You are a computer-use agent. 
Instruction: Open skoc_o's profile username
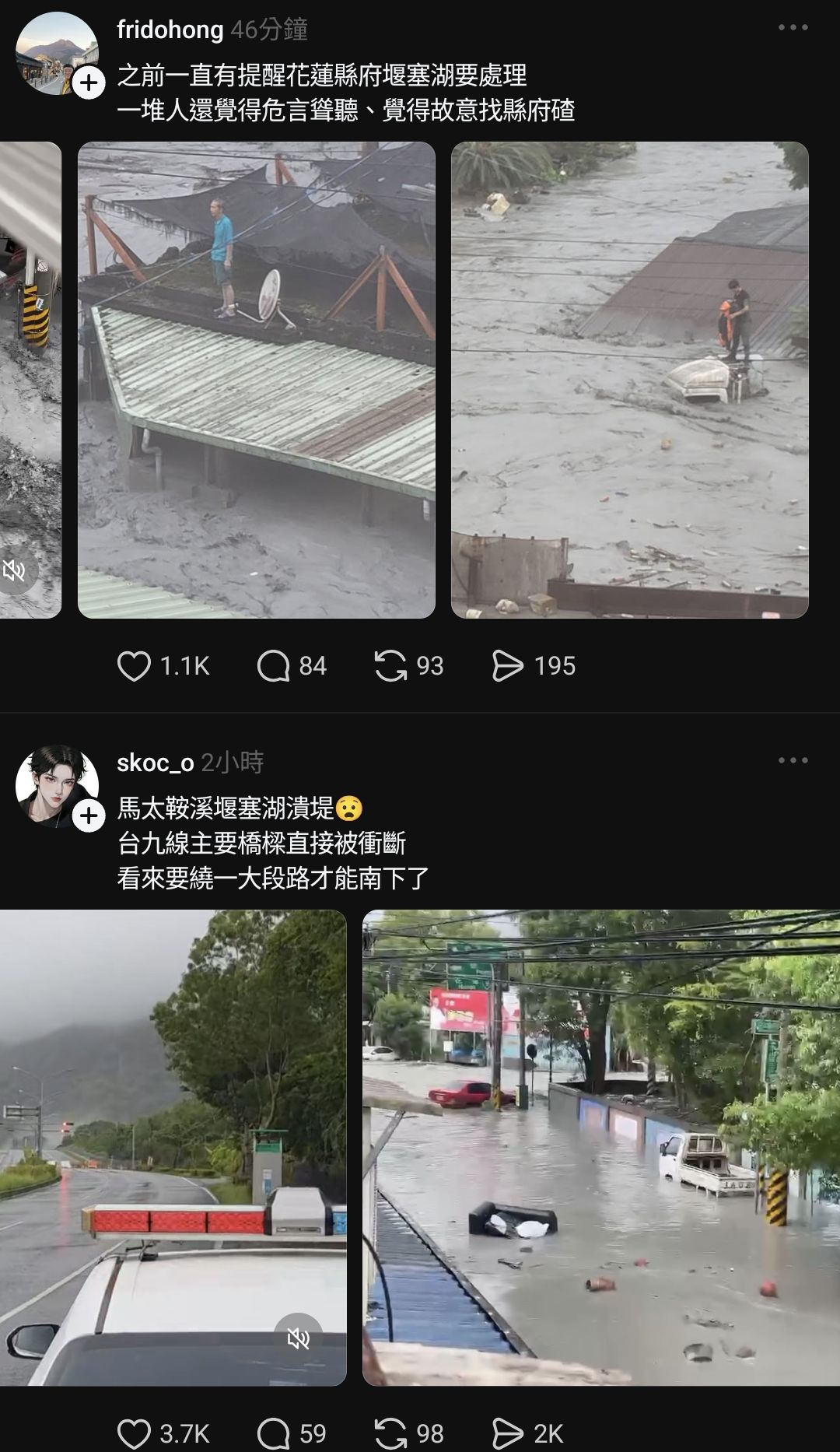coord(155,763)
